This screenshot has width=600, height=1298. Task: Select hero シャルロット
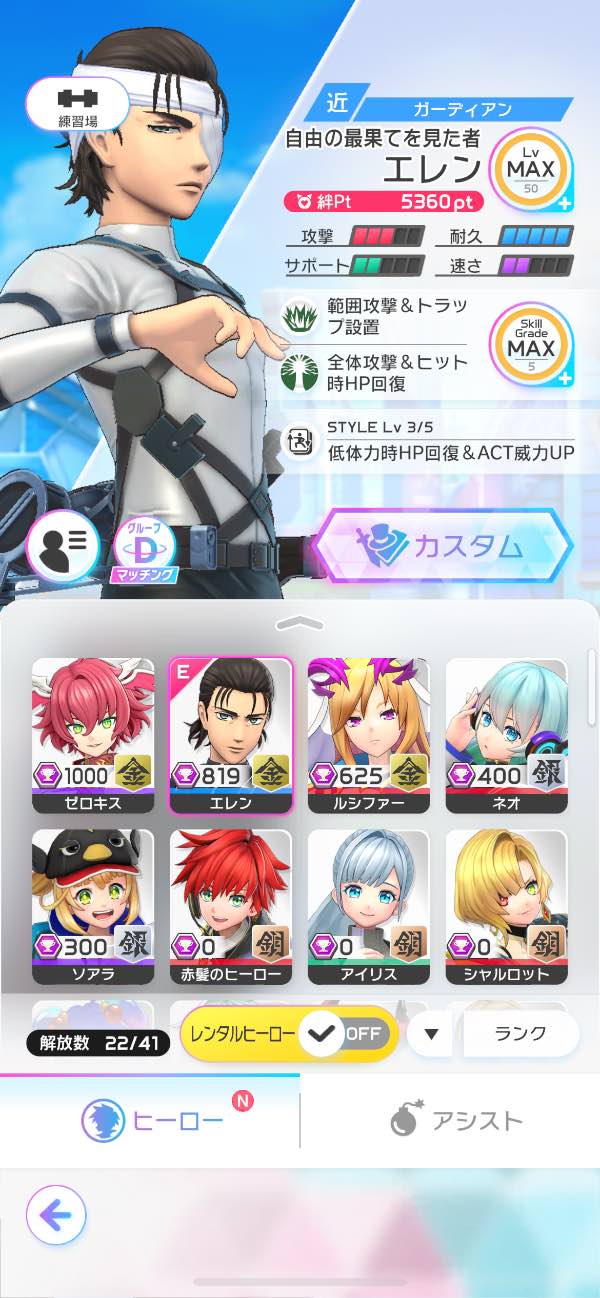click(506, 907)
